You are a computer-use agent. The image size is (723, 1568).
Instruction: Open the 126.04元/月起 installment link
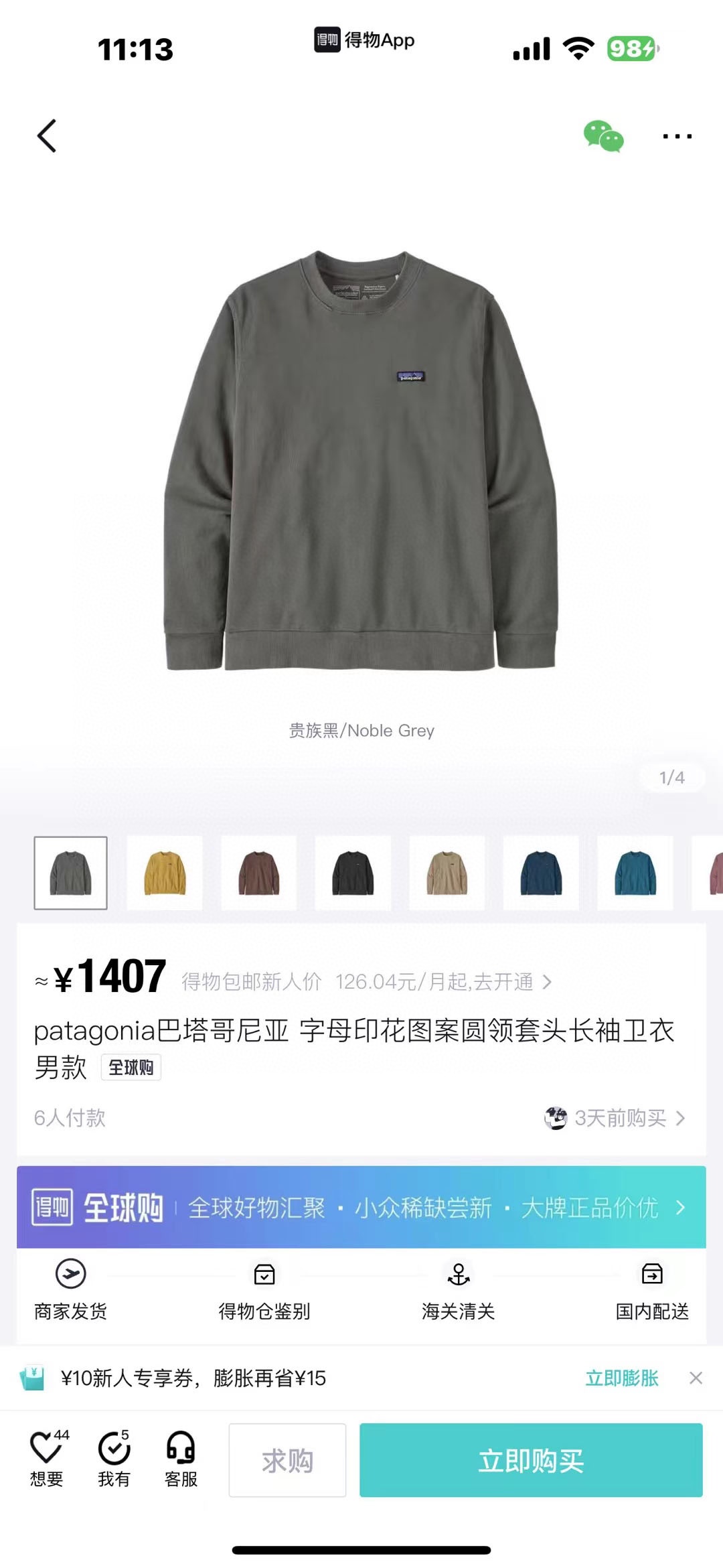coord(443,982)
